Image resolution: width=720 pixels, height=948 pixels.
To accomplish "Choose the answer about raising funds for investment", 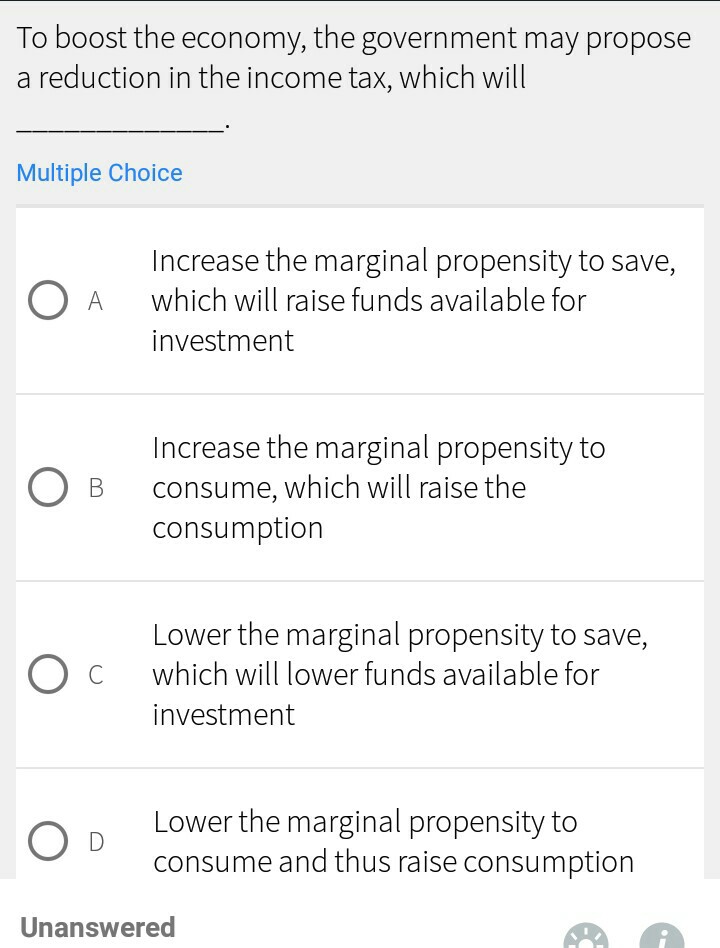I will click(x=413, y=300).
